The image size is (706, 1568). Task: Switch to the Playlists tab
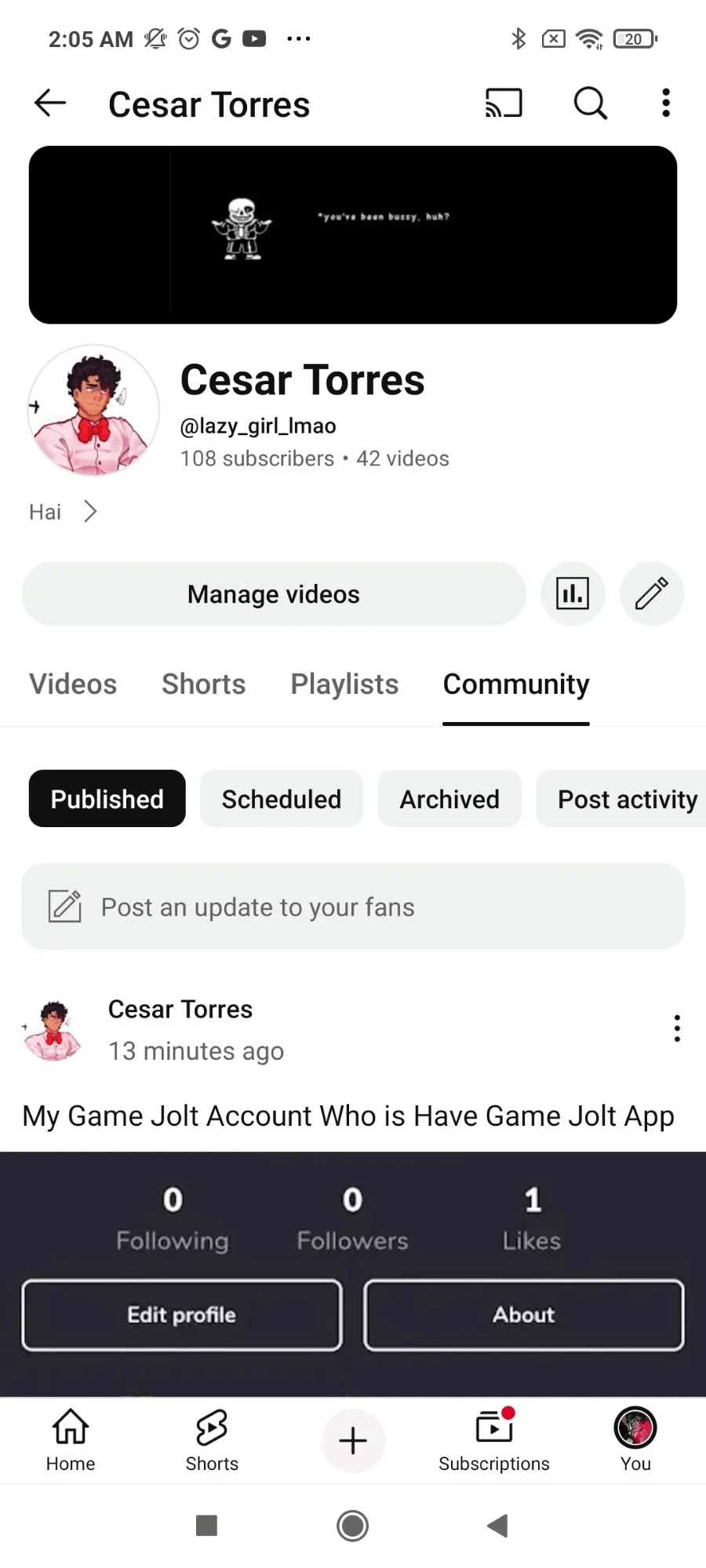click(x=344, y=684)
